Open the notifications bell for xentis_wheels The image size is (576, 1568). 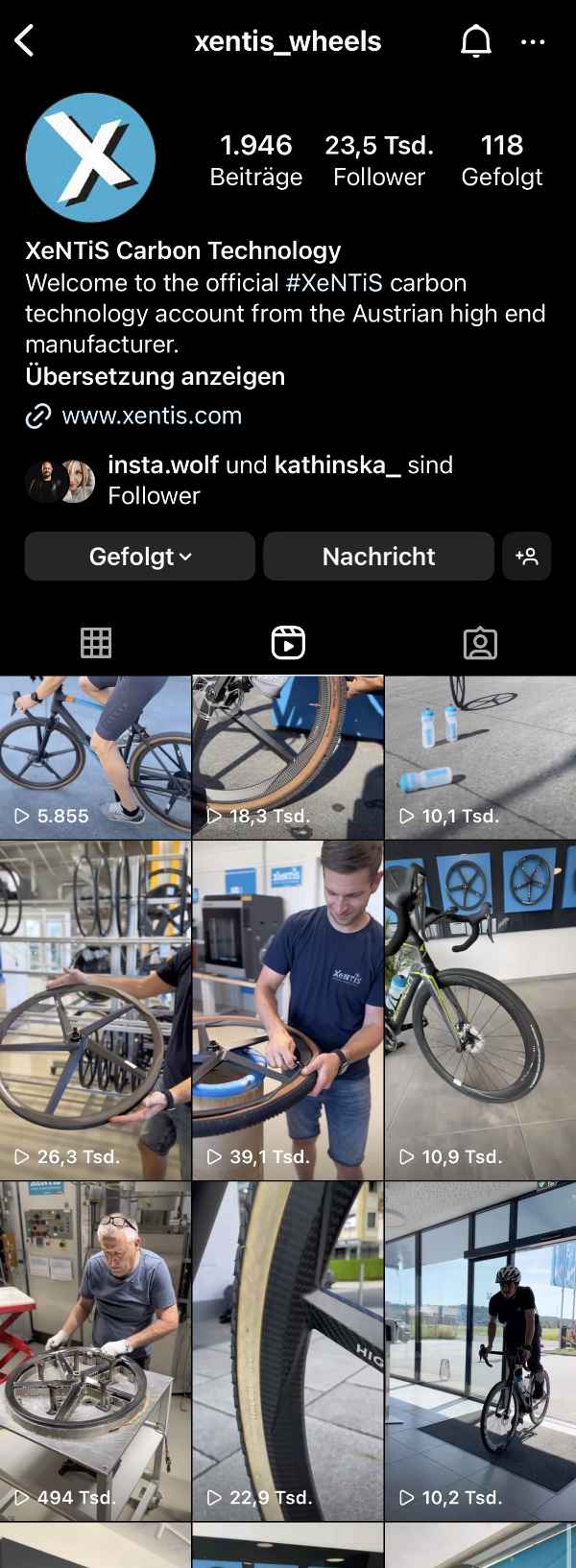(475, 41)
